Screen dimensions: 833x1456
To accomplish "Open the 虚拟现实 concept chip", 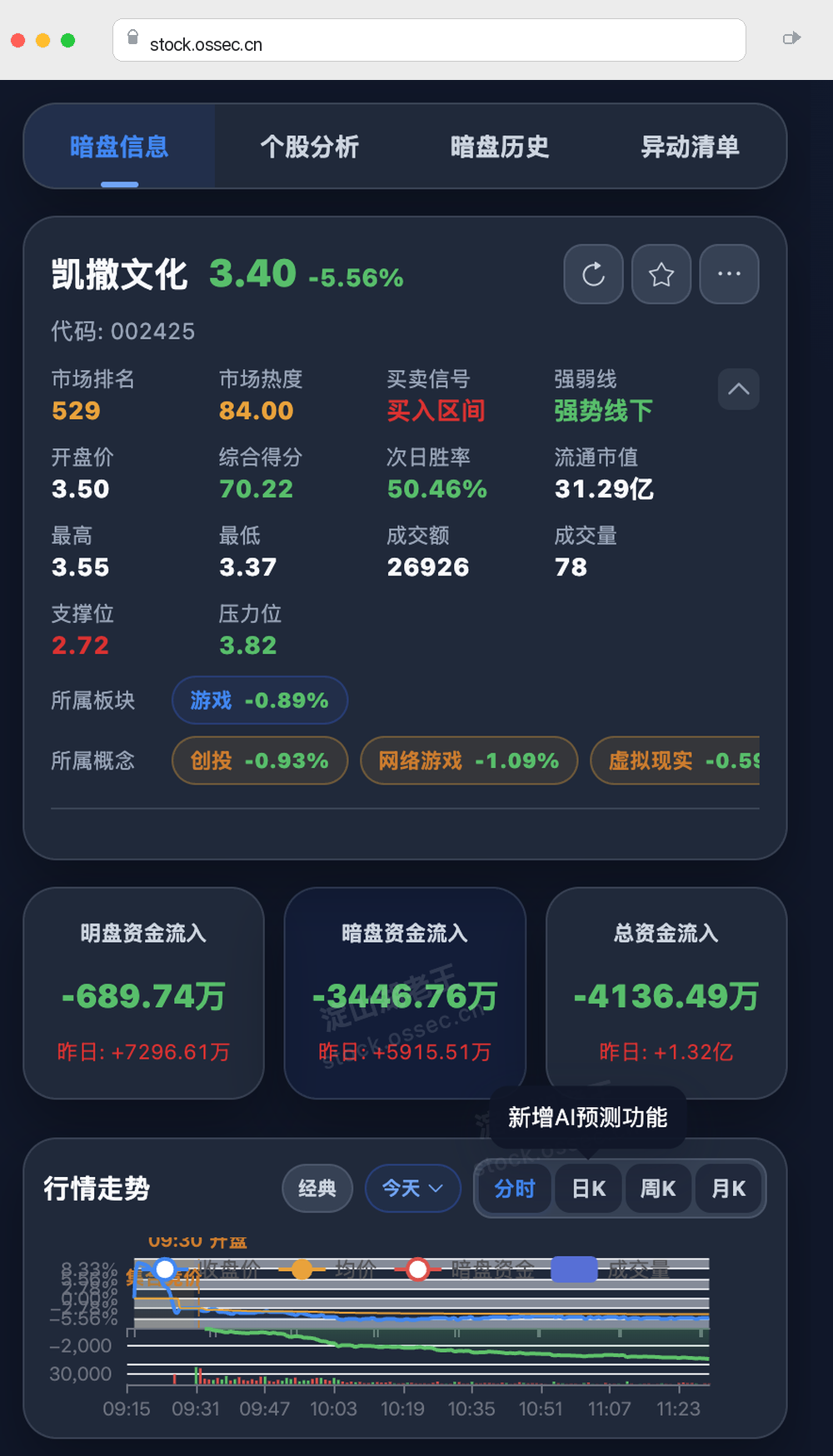I will tap(676, 760).
